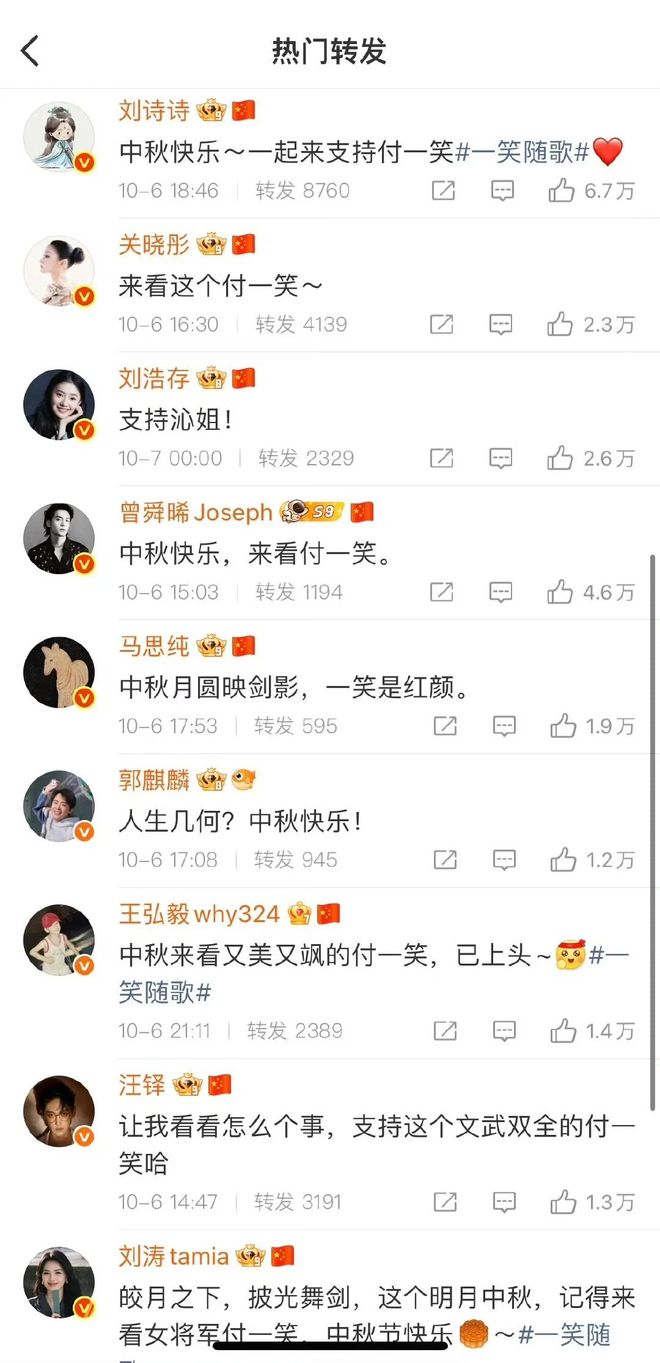Comment on 曾舜晞 Joseph's repost

tap(501, 592)
